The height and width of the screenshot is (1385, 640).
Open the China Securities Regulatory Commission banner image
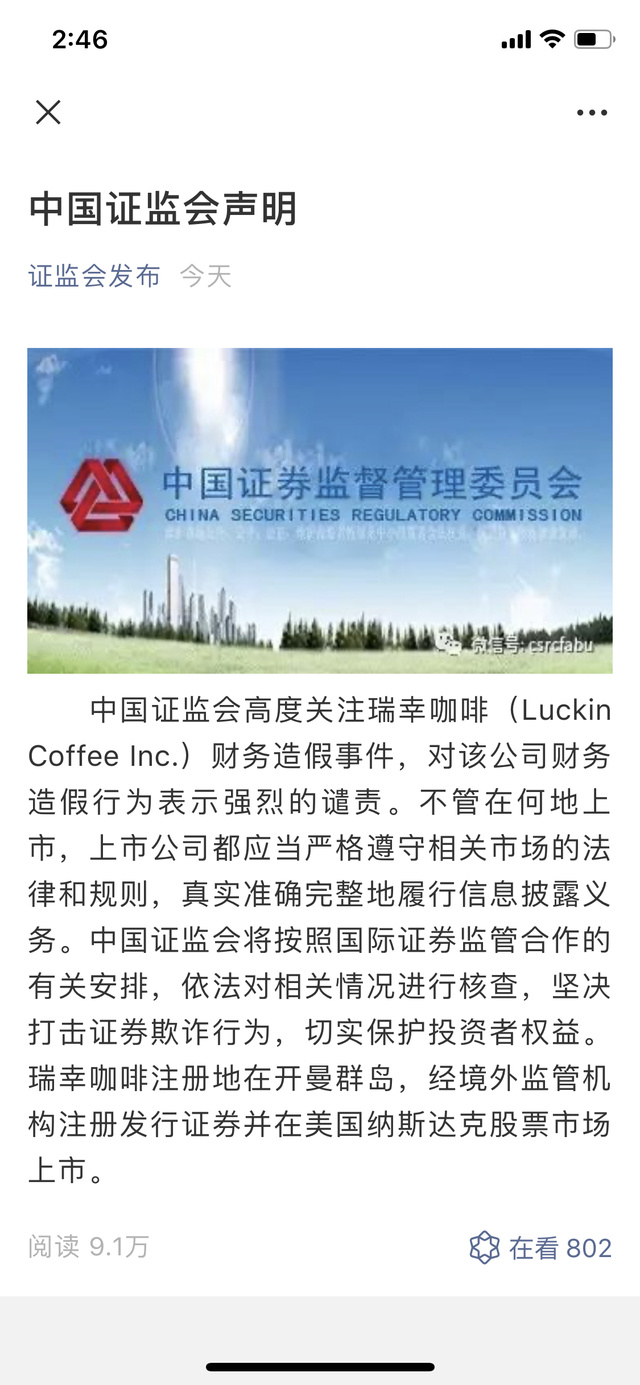(x=320, y=510)
